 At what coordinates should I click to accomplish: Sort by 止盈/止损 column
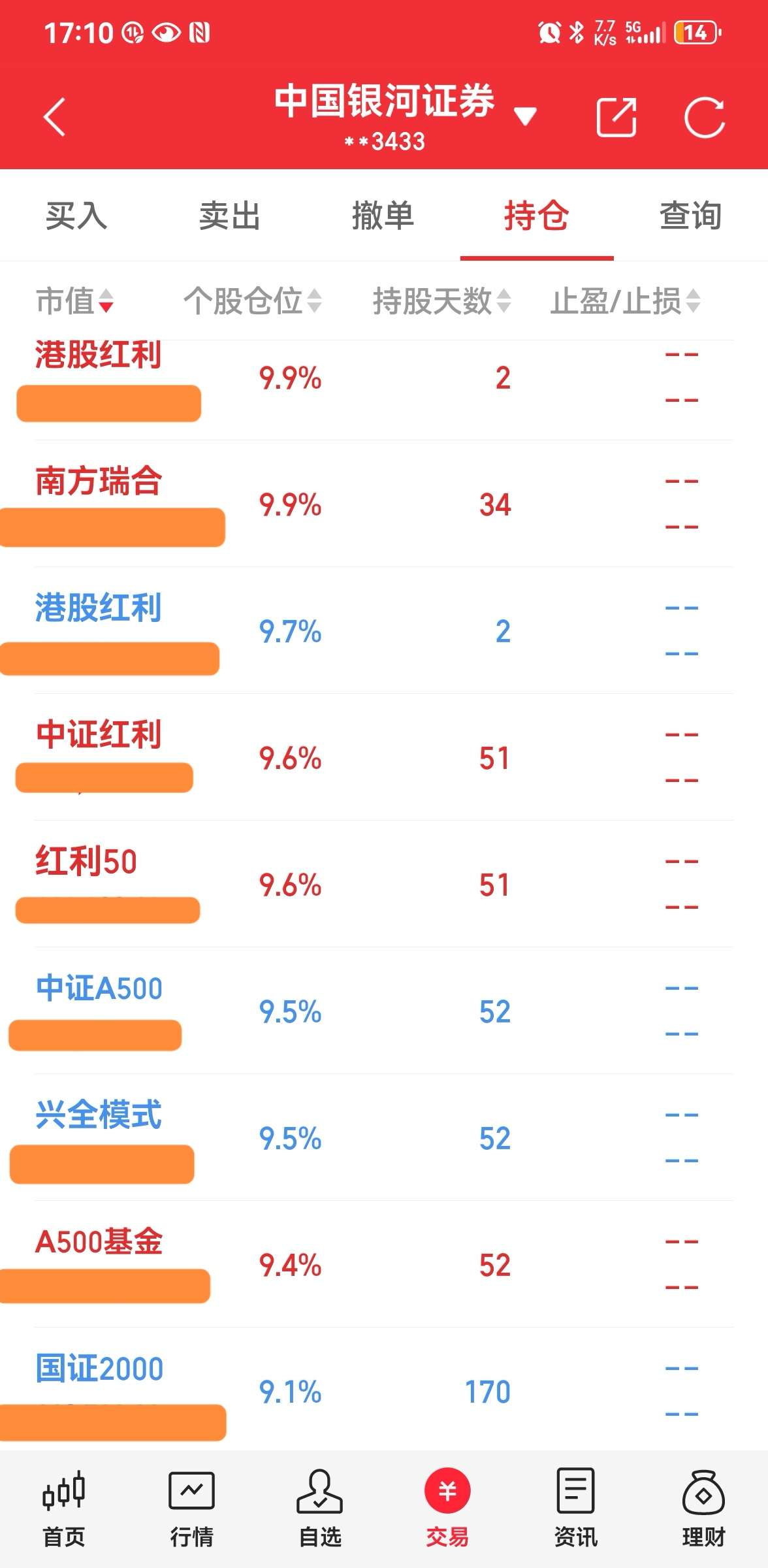625,301
